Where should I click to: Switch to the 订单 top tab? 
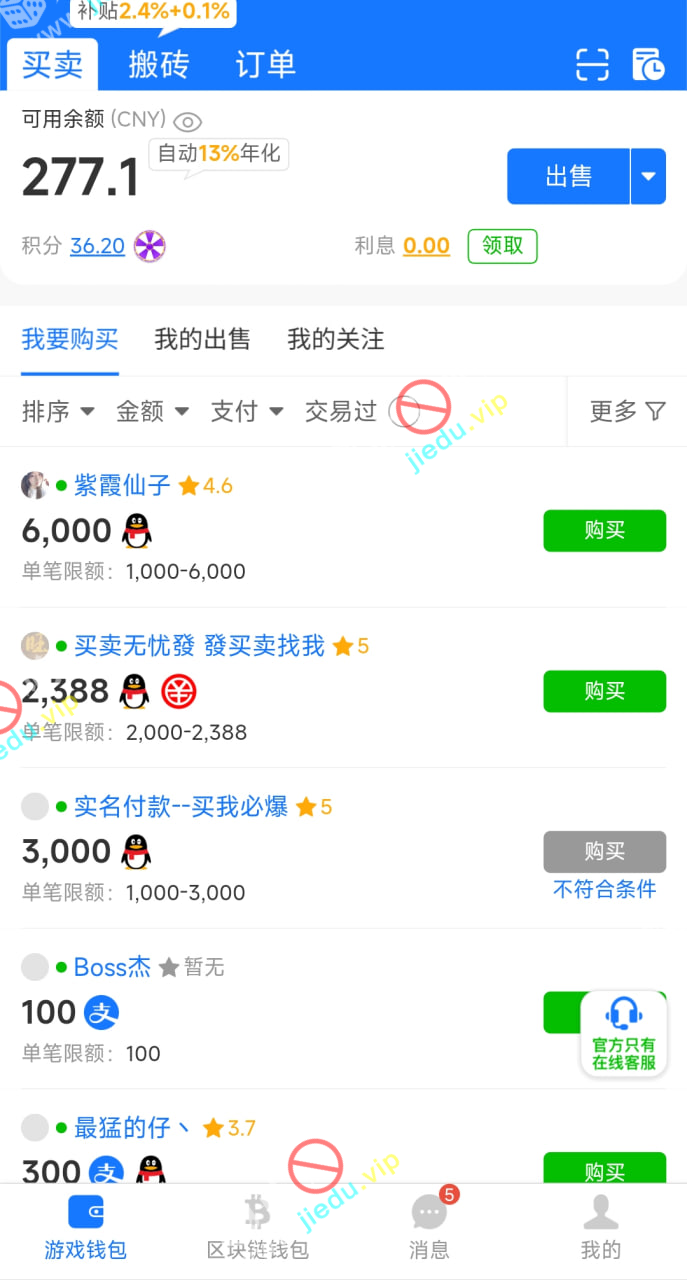(x=266, y=64)
